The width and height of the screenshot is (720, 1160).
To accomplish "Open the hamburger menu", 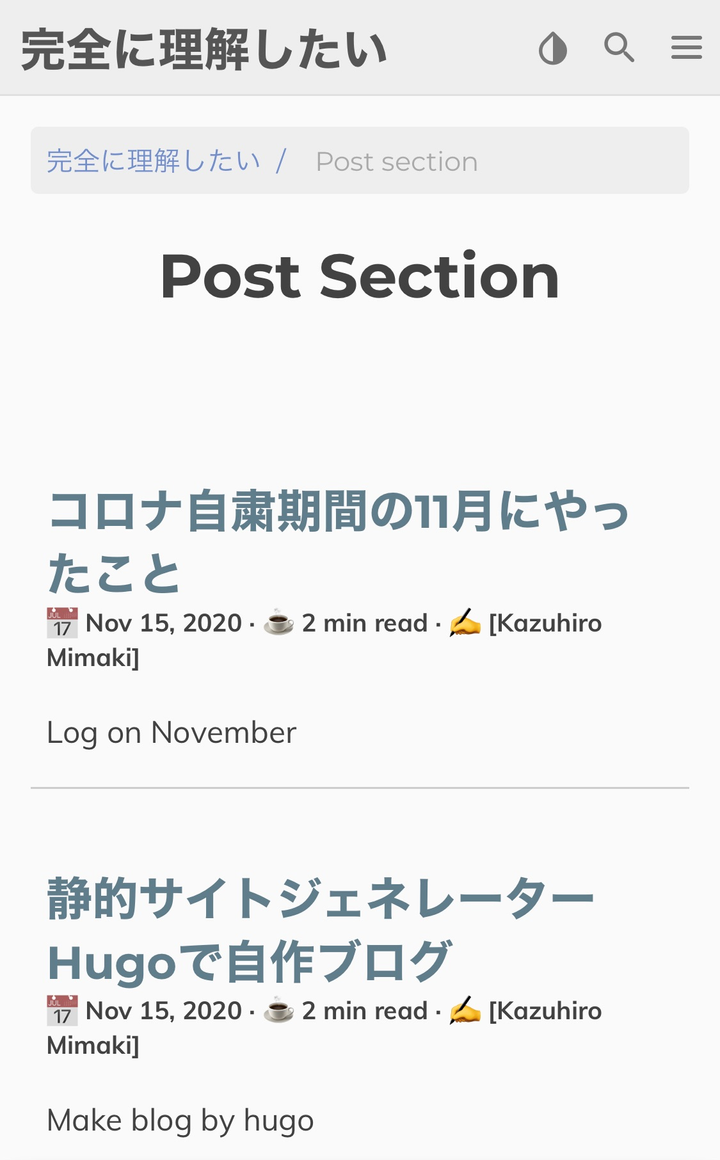I will (687, 48).
